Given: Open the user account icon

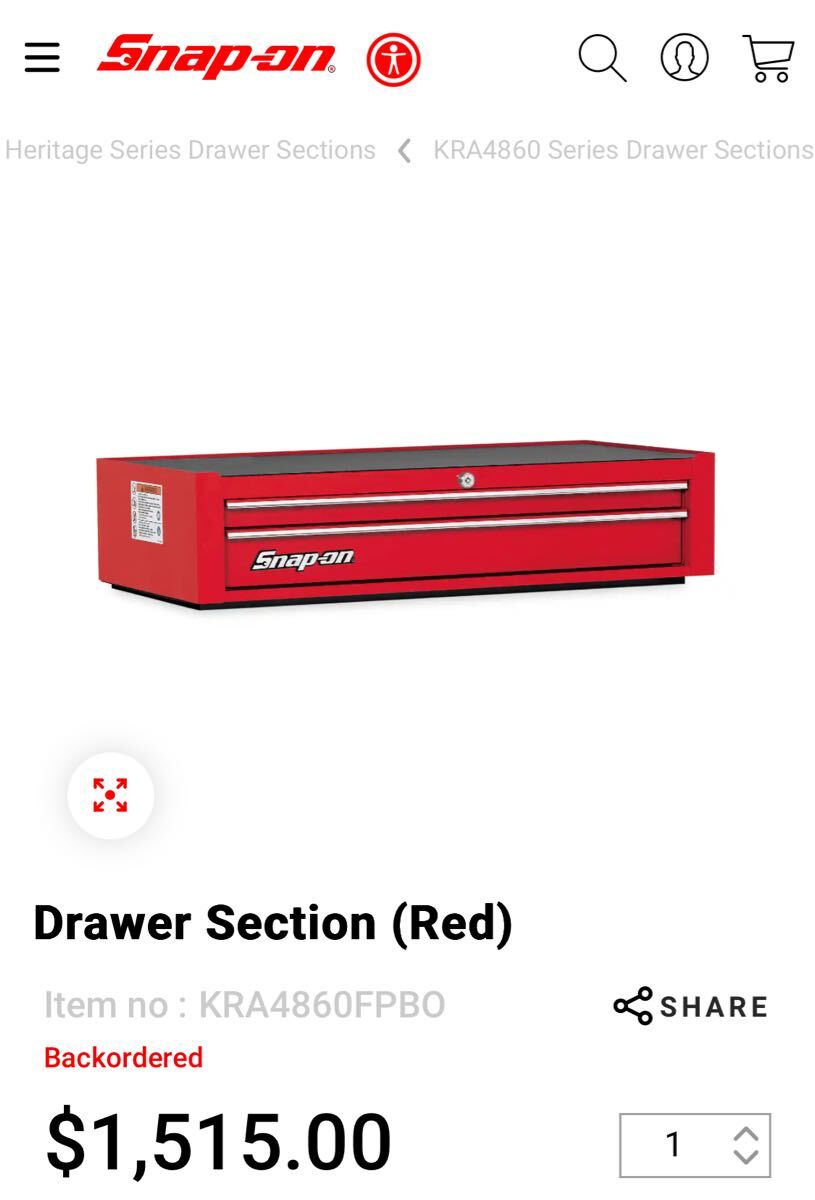Looking at the screenshot, I should [685, 58].
